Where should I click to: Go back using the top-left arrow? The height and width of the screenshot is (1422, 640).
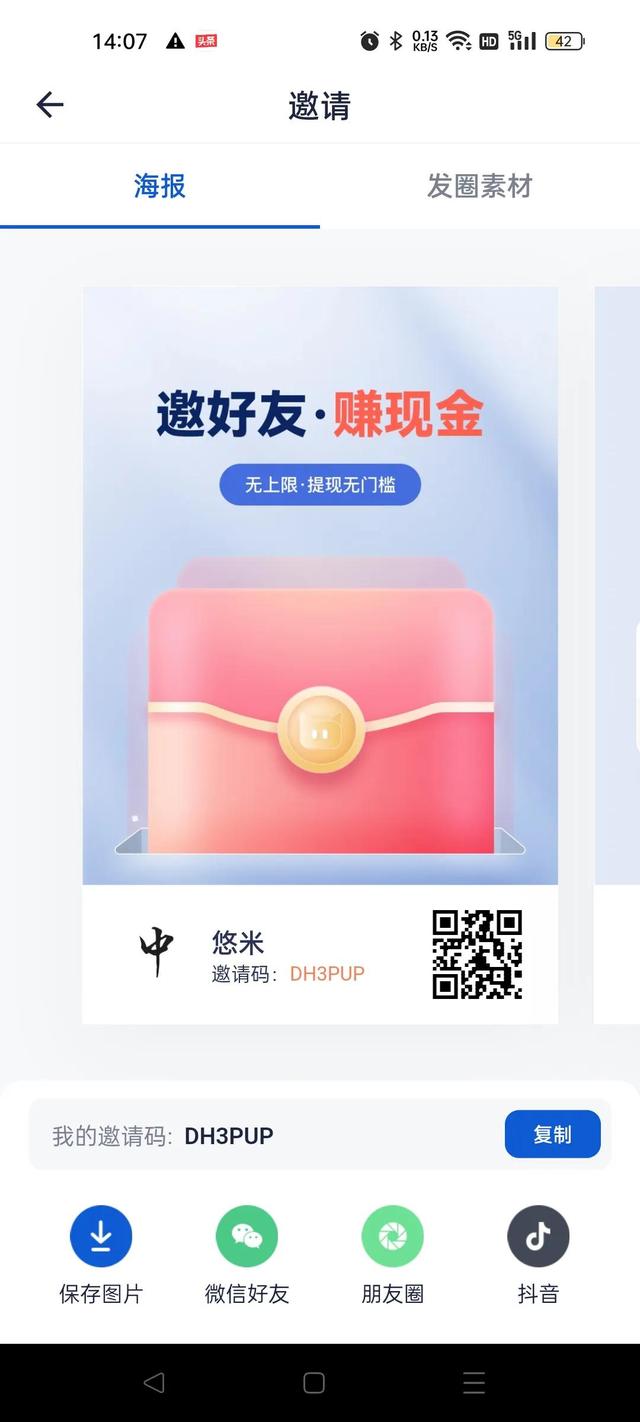(50, 105)
